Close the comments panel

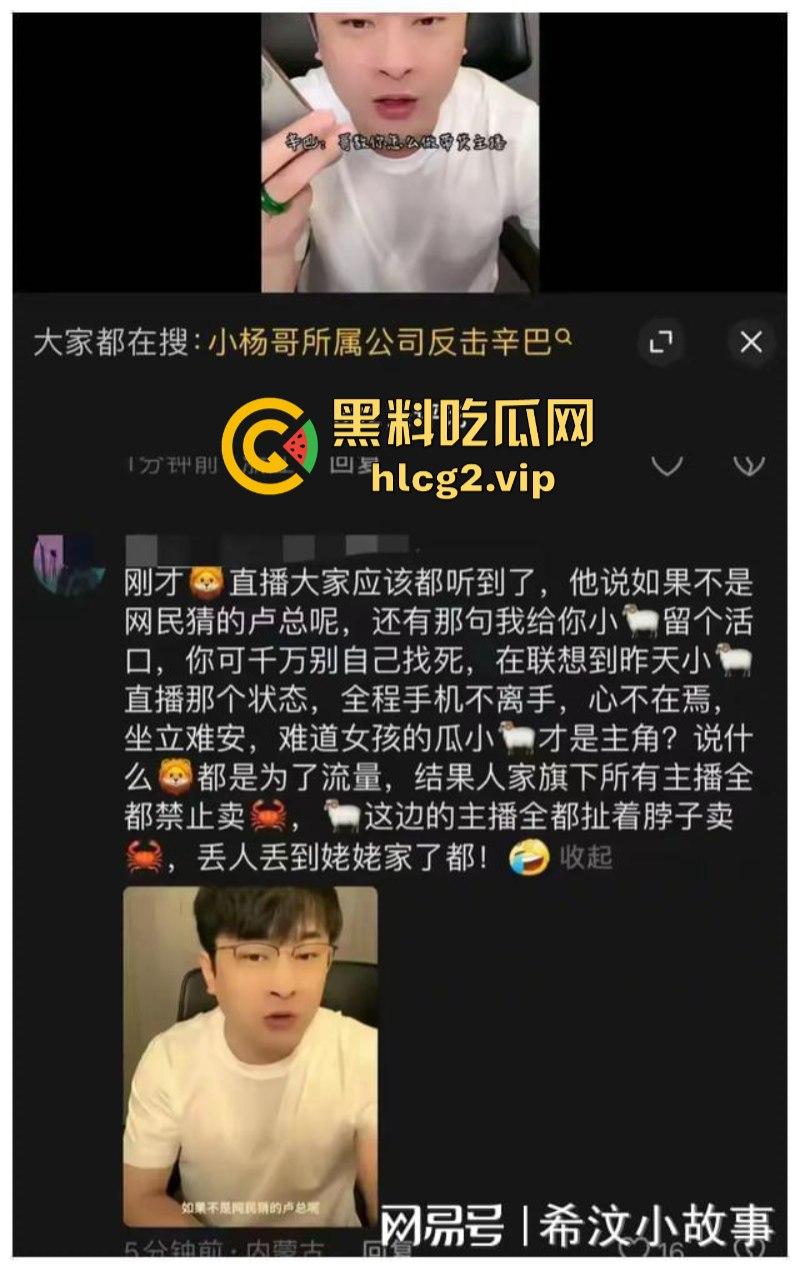pos(751,343)
